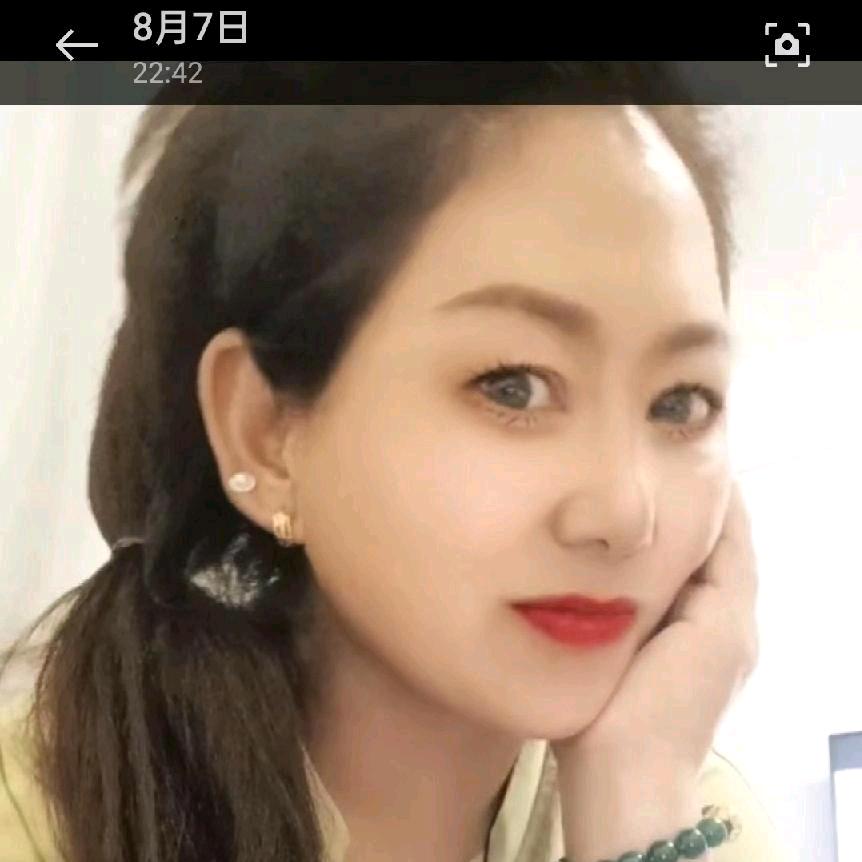The height and width of the screenshot is (862, 862).
Task: Tap the back arrow to exit the photo viewer
Action: 76,45
